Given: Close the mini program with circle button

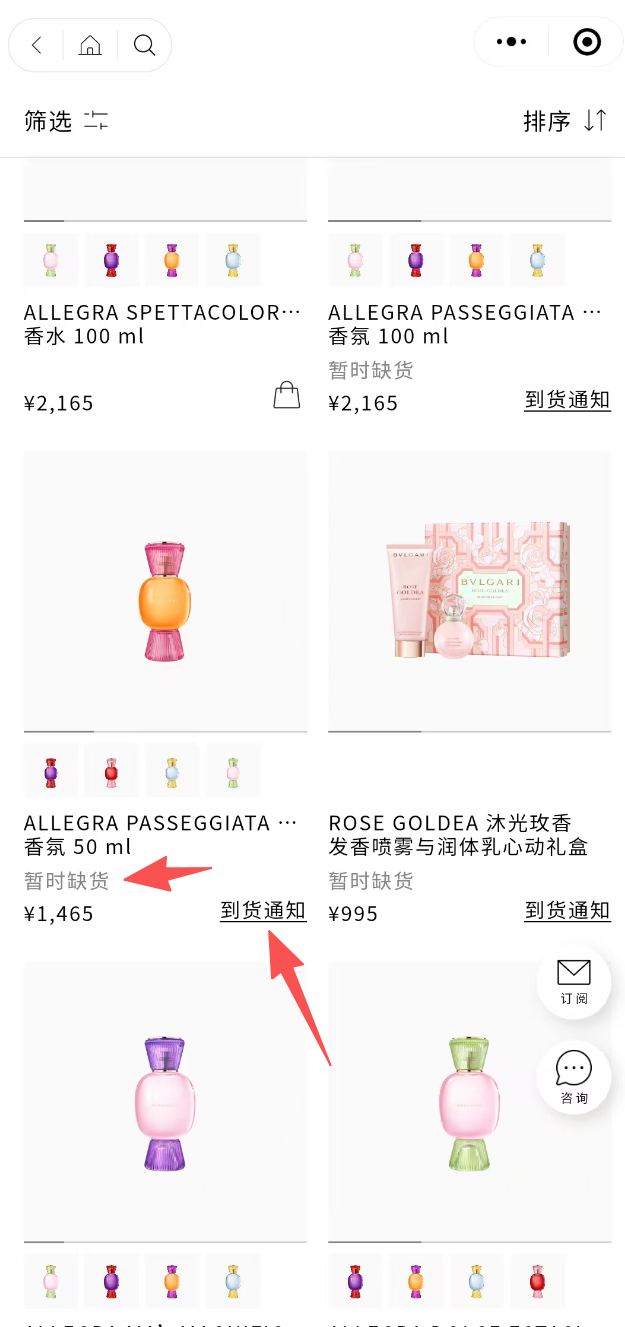Looking at the screenshot, I should tap(587, 42).
